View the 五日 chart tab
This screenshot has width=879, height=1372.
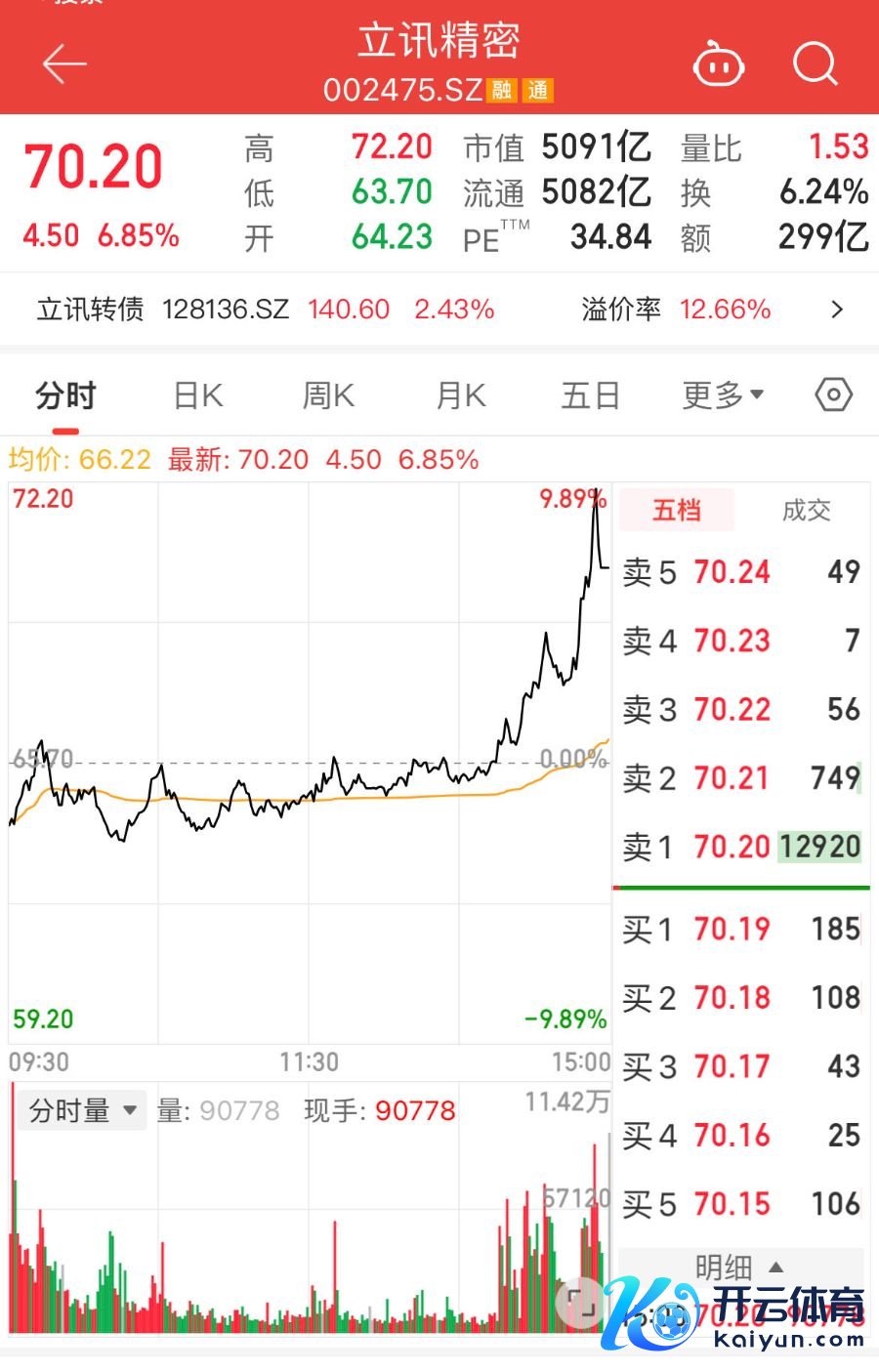tap(591, 395)
